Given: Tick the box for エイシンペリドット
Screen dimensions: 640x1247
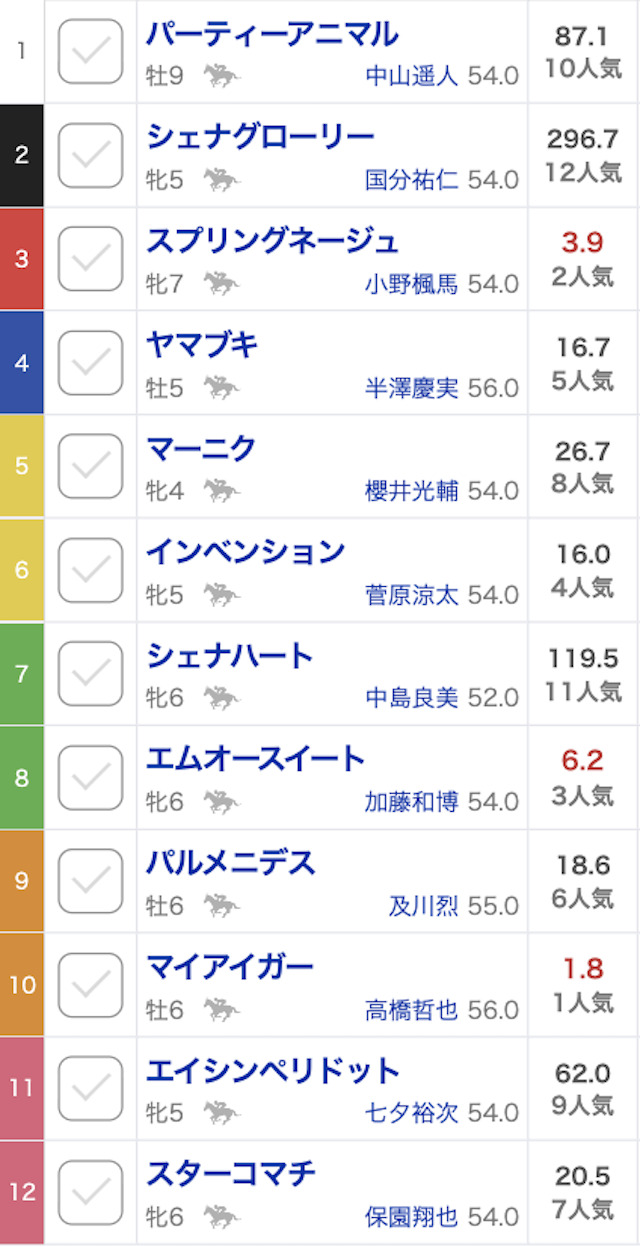Looking at the screenshot, I should (90, 1088).
